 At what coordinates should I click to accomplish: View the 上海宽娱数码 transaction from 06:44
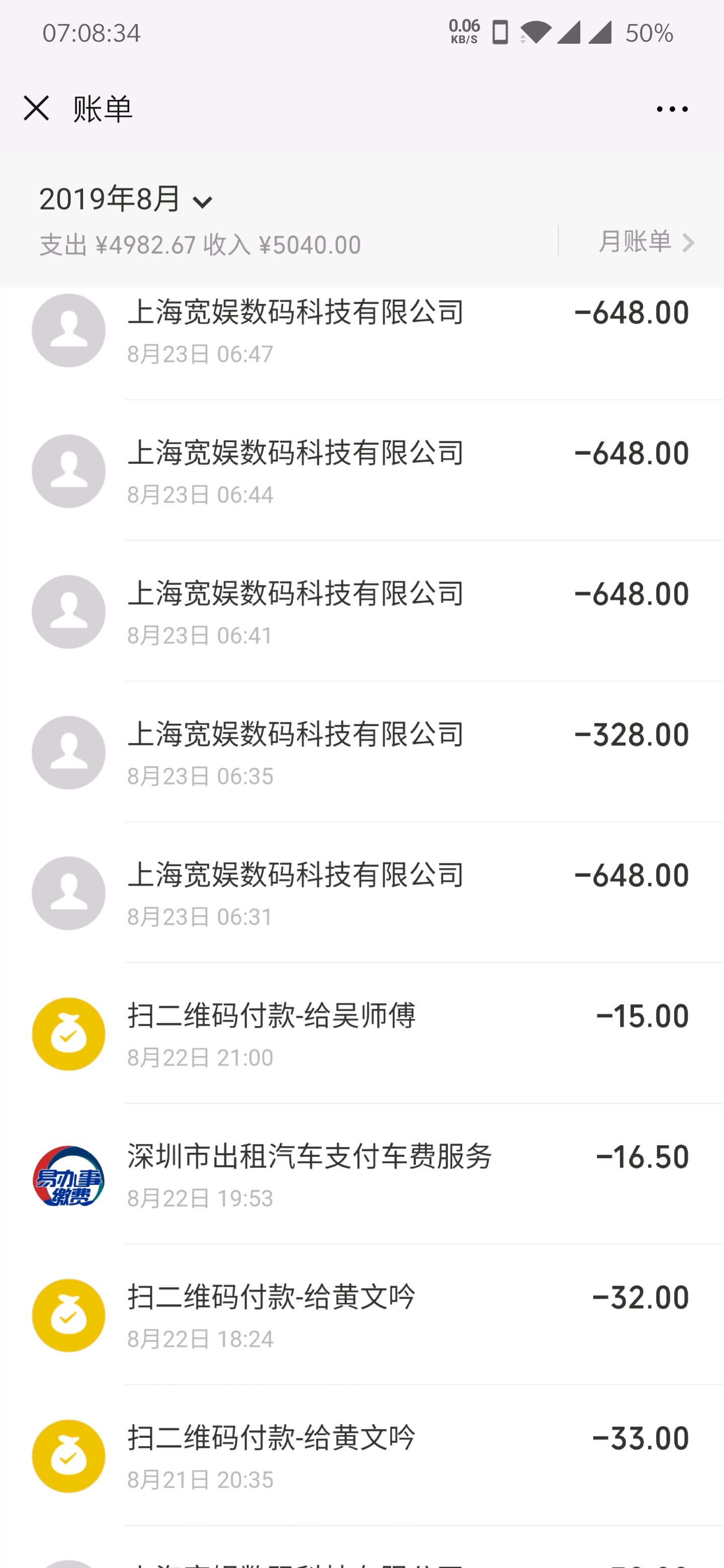click(x=361, y=471)
